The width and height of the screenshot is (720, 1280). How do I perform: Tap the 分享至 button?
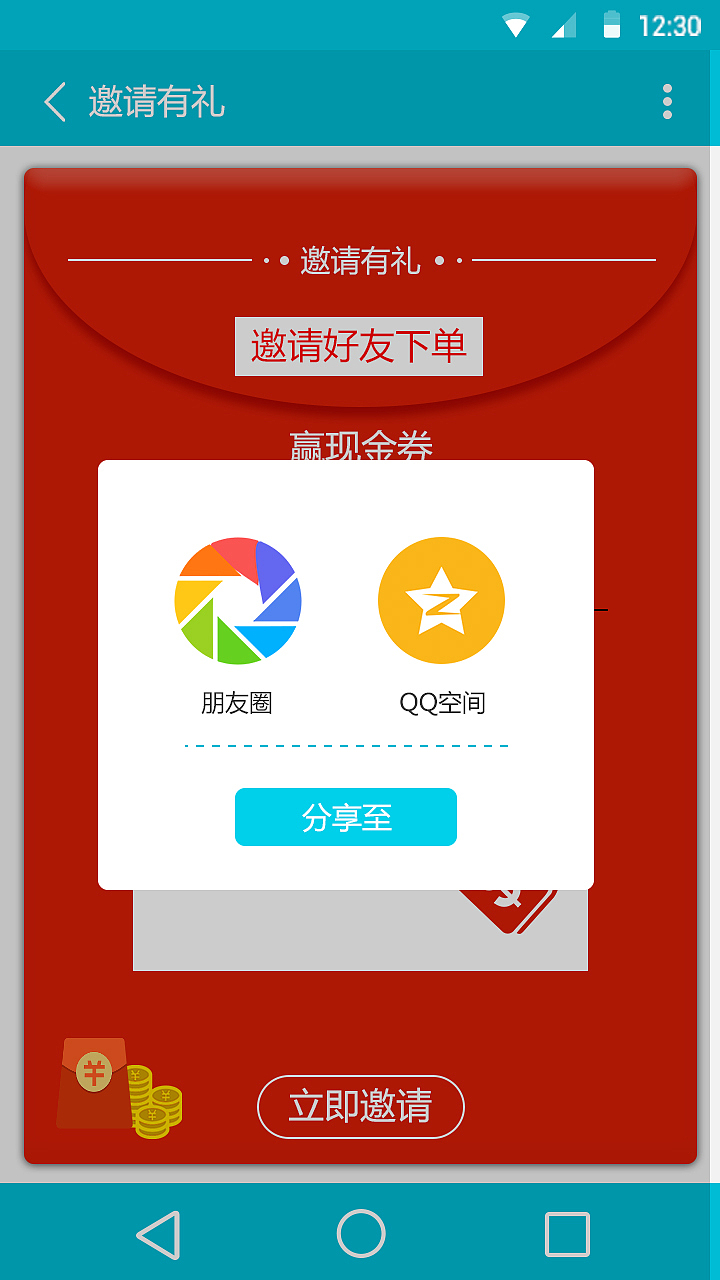346,817
